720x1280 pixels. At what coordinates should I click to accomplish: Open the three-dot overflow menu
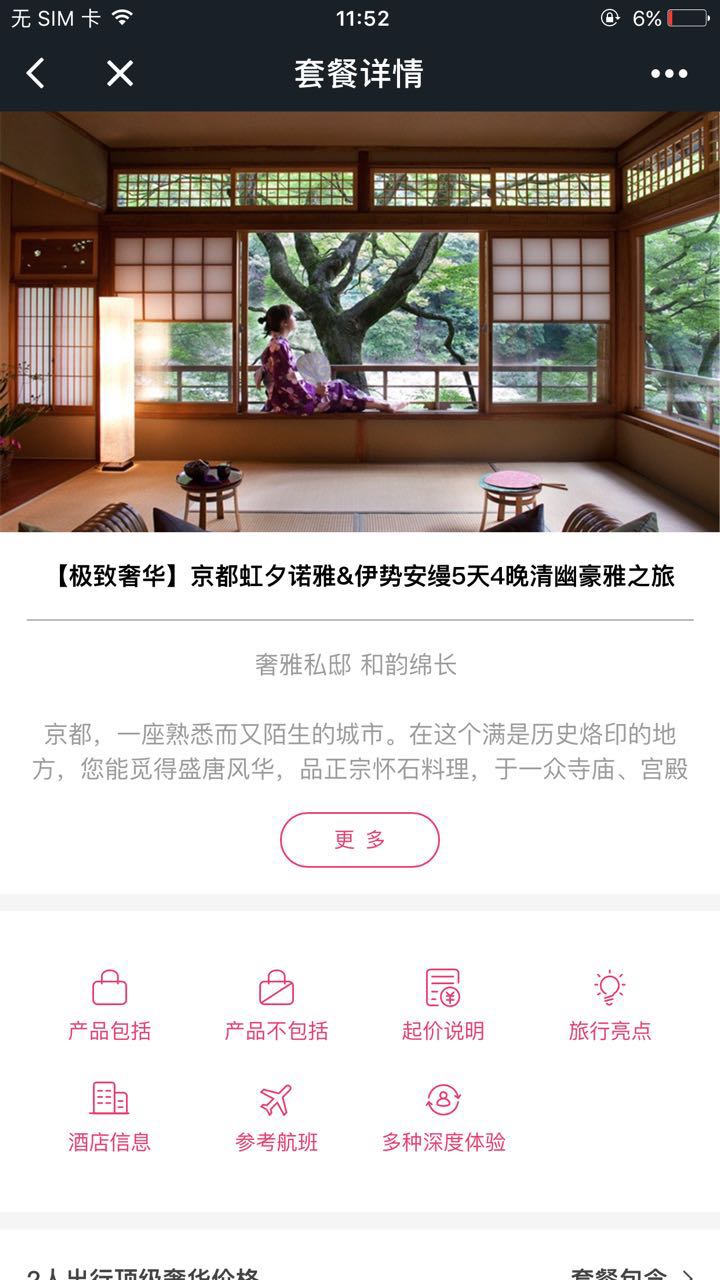pos(668,73)
